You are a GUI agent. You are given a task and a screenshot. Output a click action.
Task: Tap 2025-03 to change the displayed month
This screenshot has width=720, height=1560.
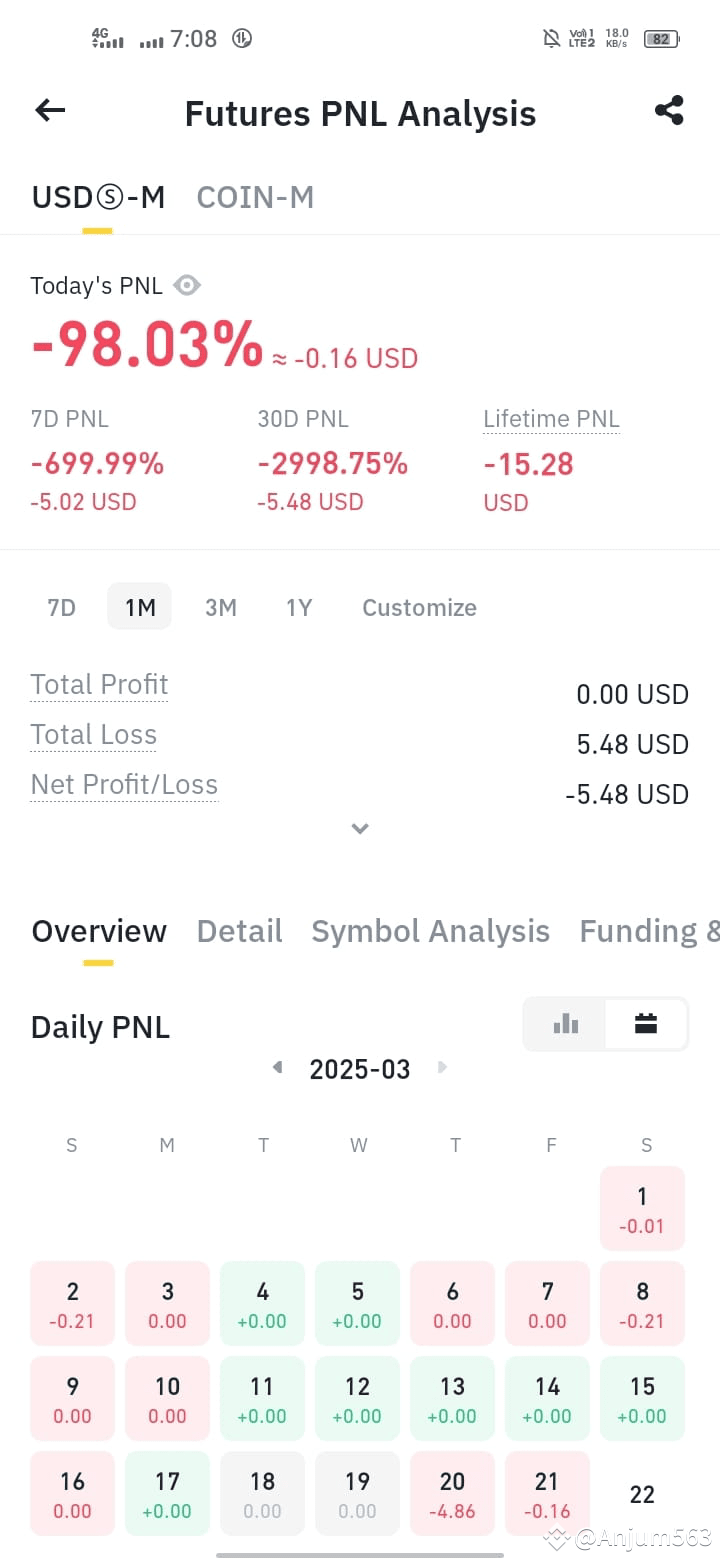pos(359,1068)
